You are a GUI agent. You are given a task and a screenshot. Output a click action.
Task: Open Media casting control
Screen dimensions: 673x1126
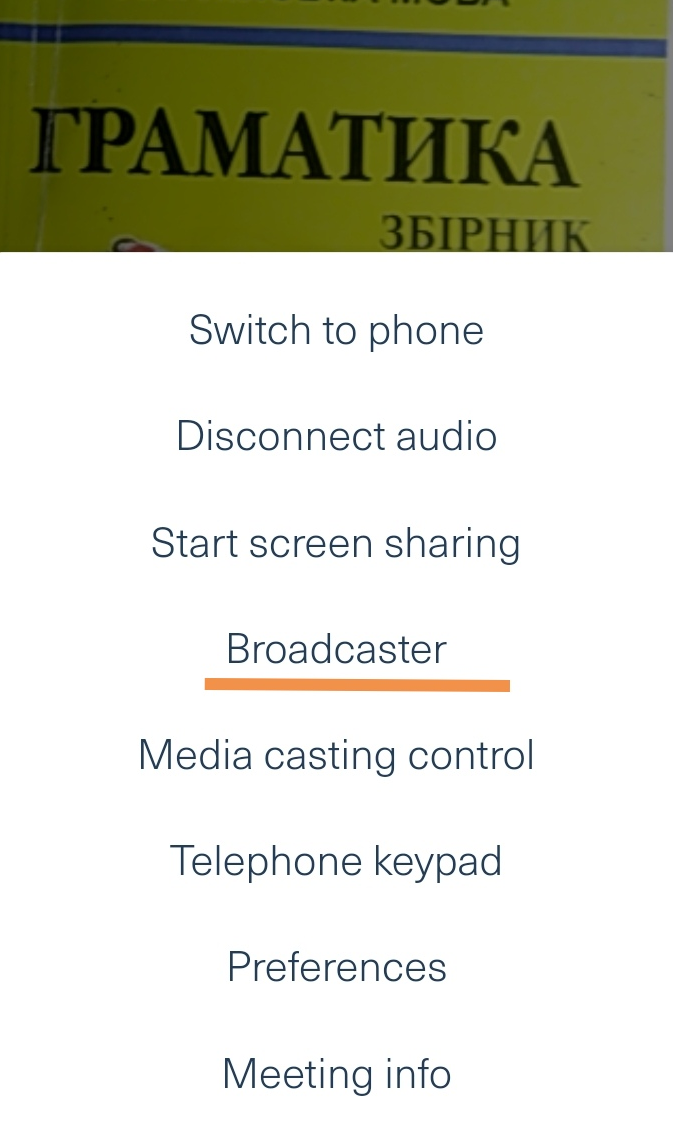(x=336, y=755)
